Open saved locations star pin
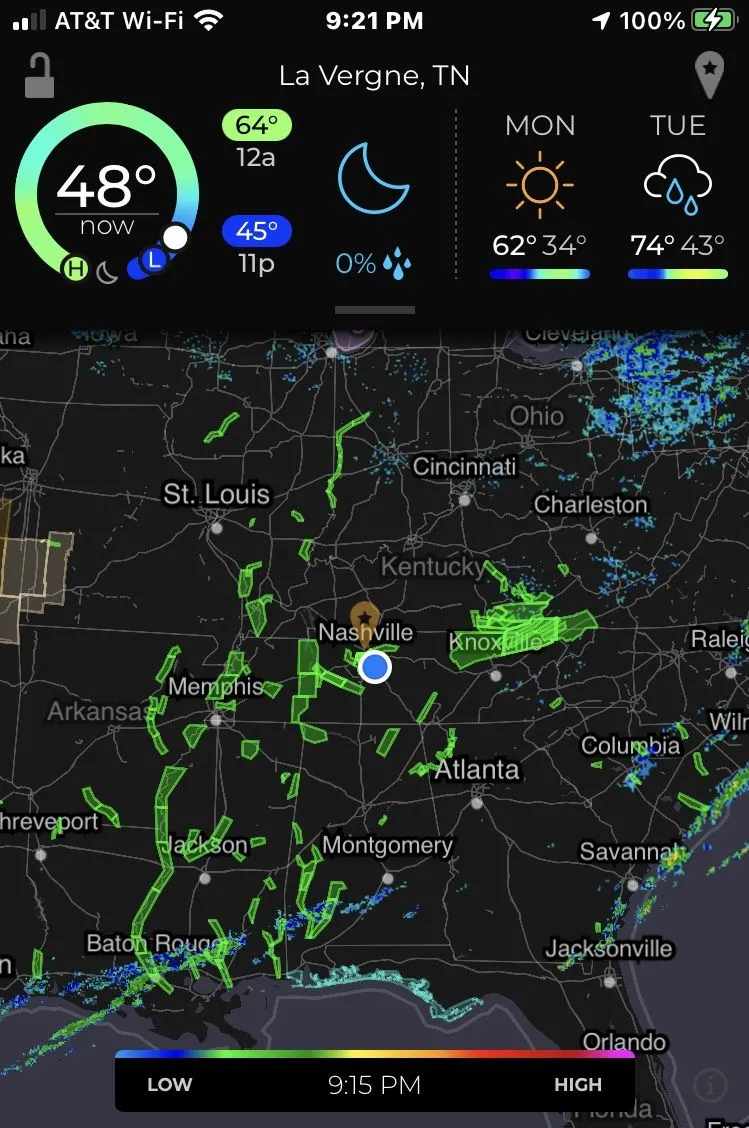This screenshot has height=1128, width=749. tap(709, 76)
